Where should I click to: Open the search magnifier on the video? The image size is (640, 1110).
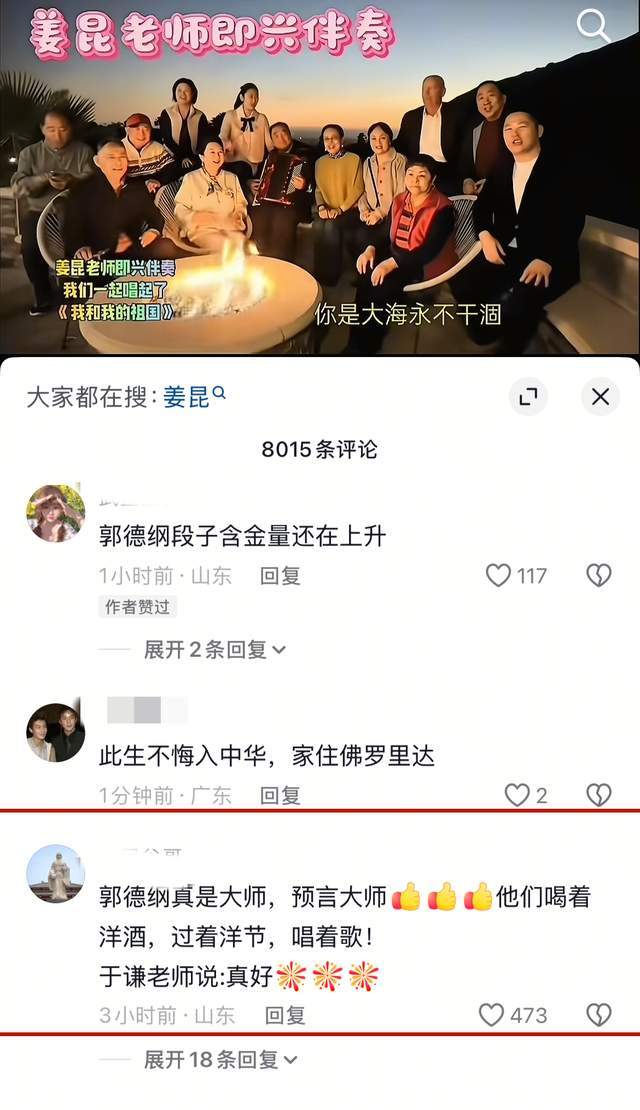[x=594, y=27]
